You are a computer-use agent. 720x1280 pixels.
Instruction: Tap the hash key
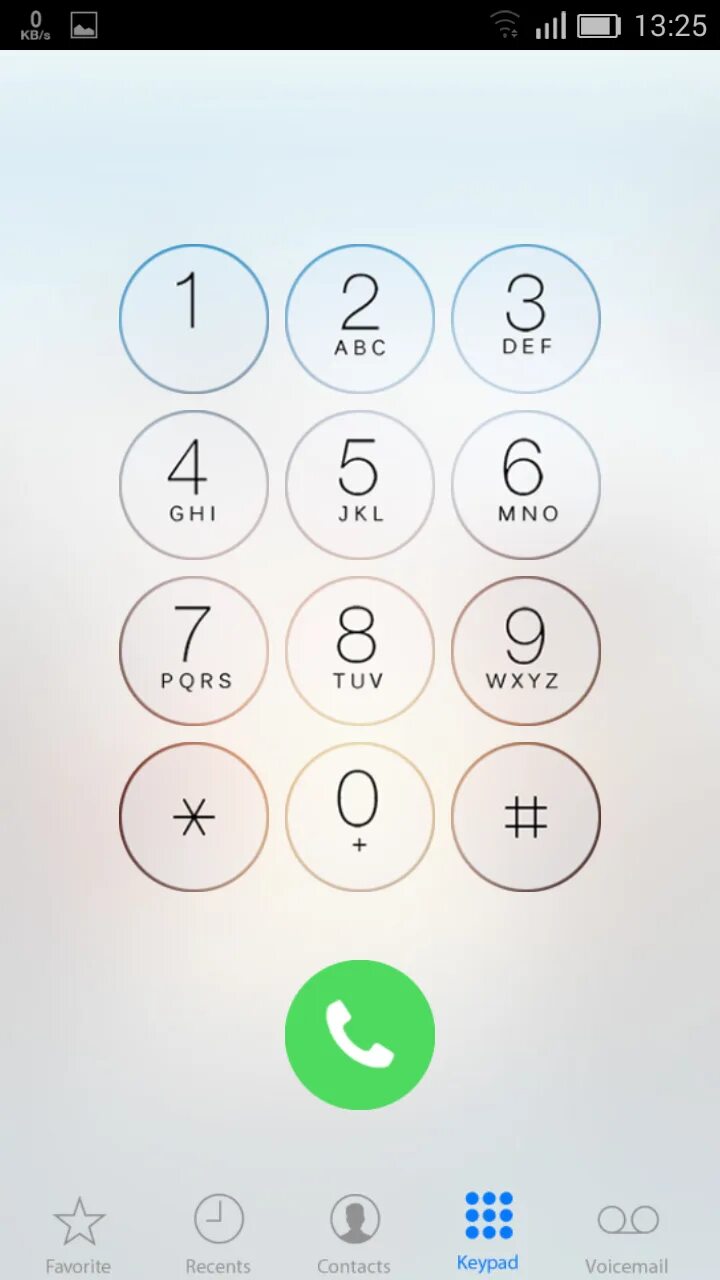click(x=526, y=817)
